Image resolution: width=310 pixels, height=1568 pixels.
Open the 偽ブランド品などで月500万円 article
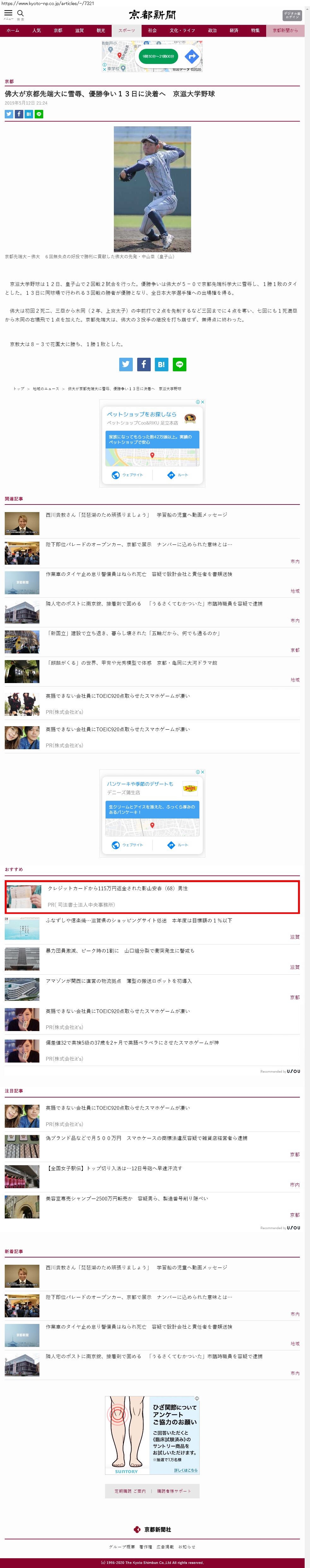tap(146, 1138)
